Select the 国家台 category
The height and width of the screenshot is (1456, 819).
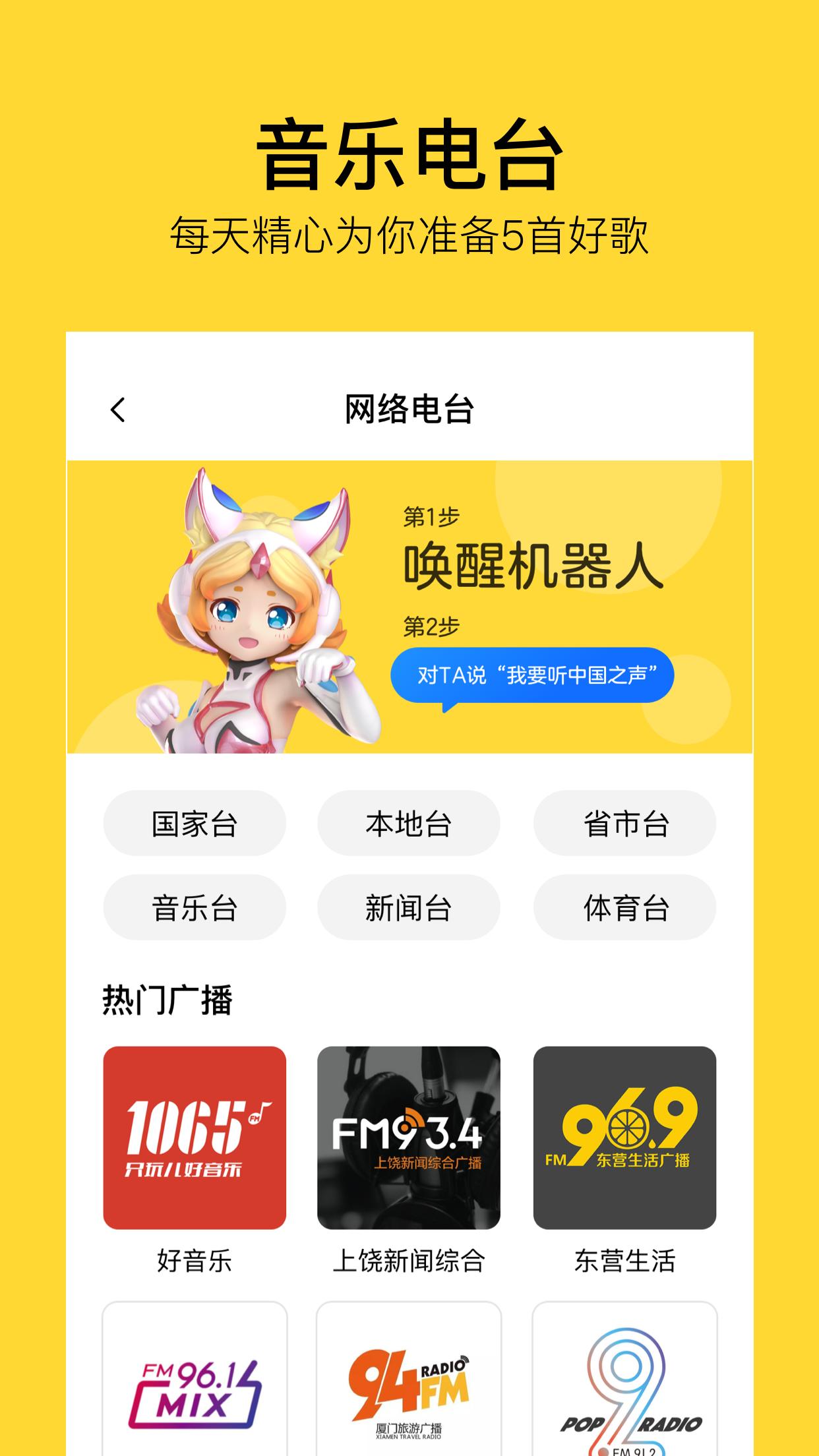[x=195, y=824]
